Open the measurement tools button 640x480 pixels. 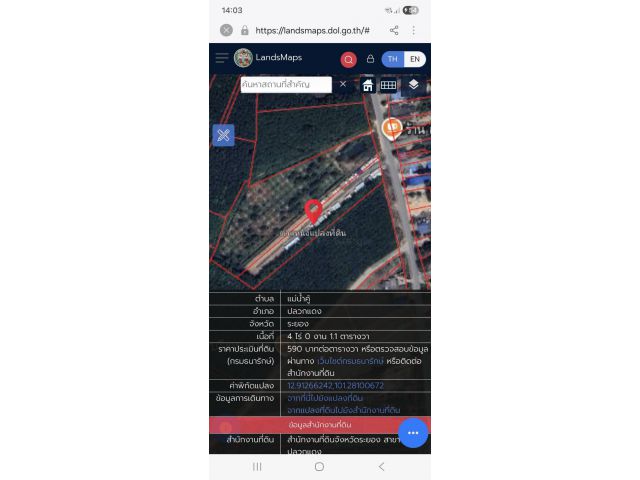tap(223, 135)
